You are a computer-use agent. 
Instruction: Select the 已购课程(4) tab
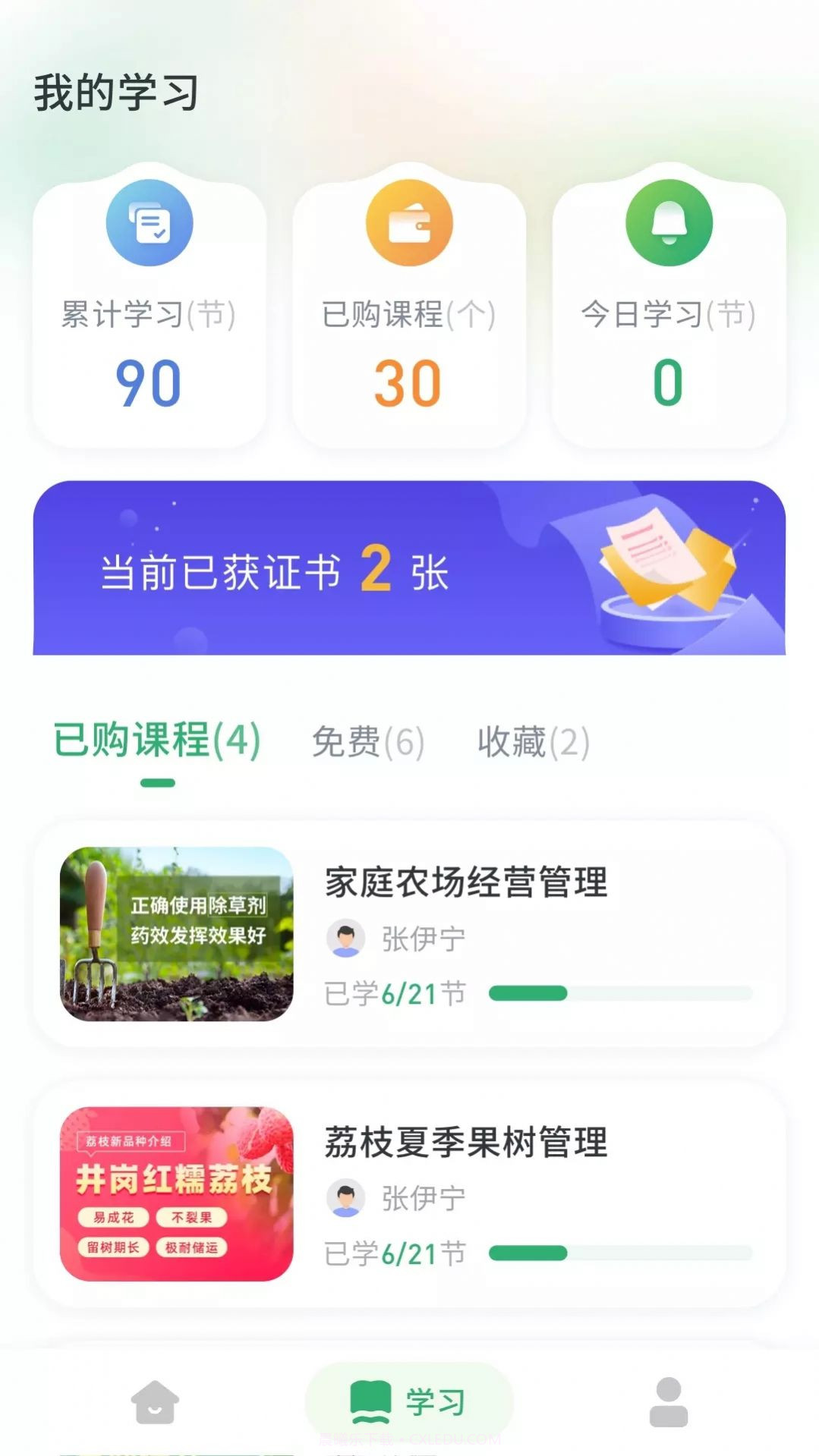point(157,741)
